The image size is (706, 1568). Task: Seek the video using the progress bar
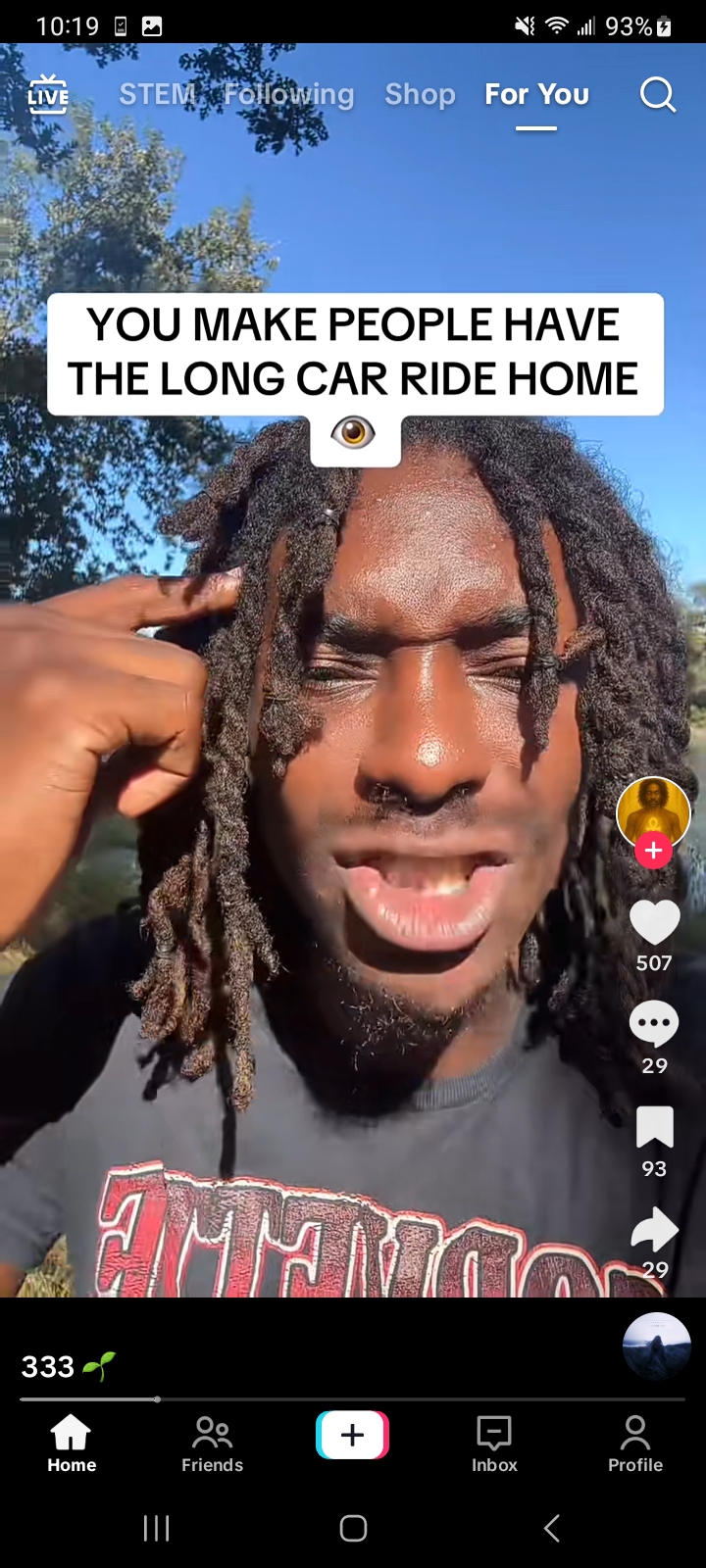353,1399
